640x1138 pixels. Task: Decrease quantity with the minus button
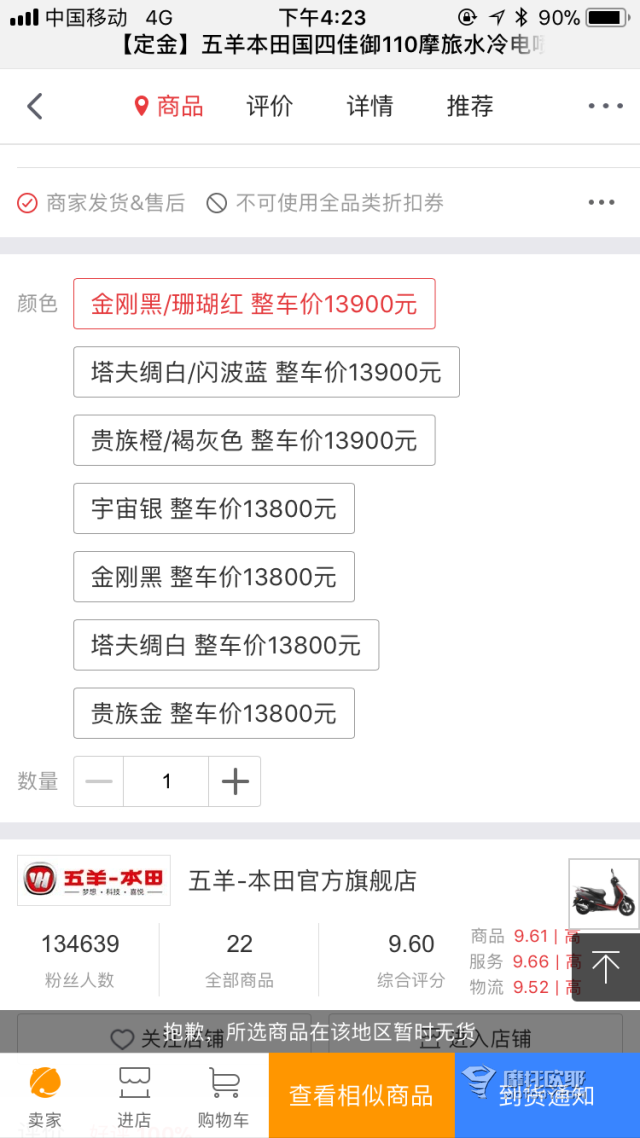pyautogui.click(x=99, y=782)
